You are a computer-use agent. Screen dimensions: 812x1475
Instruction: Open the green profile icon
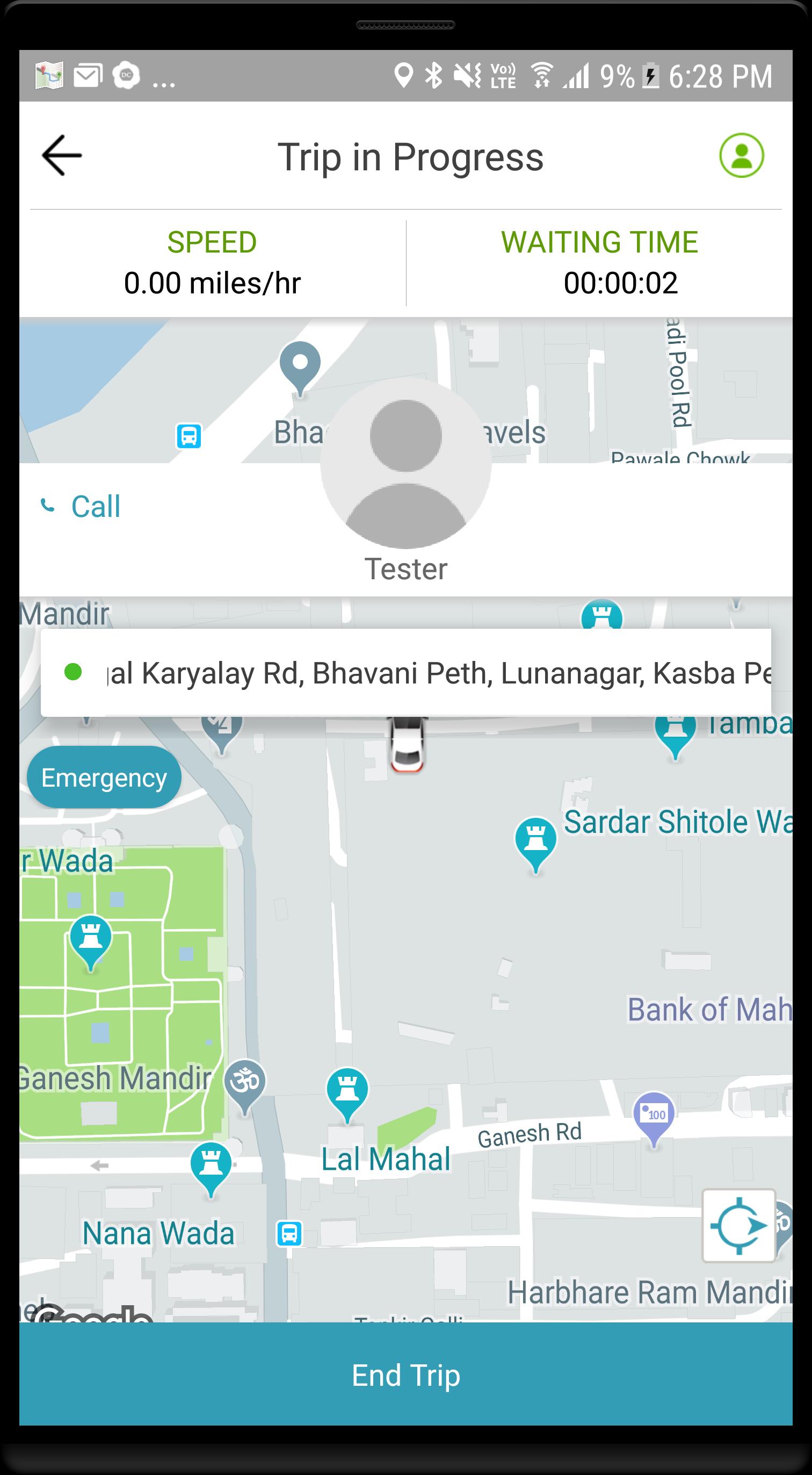pyautogui.click(x=741, y=156)
